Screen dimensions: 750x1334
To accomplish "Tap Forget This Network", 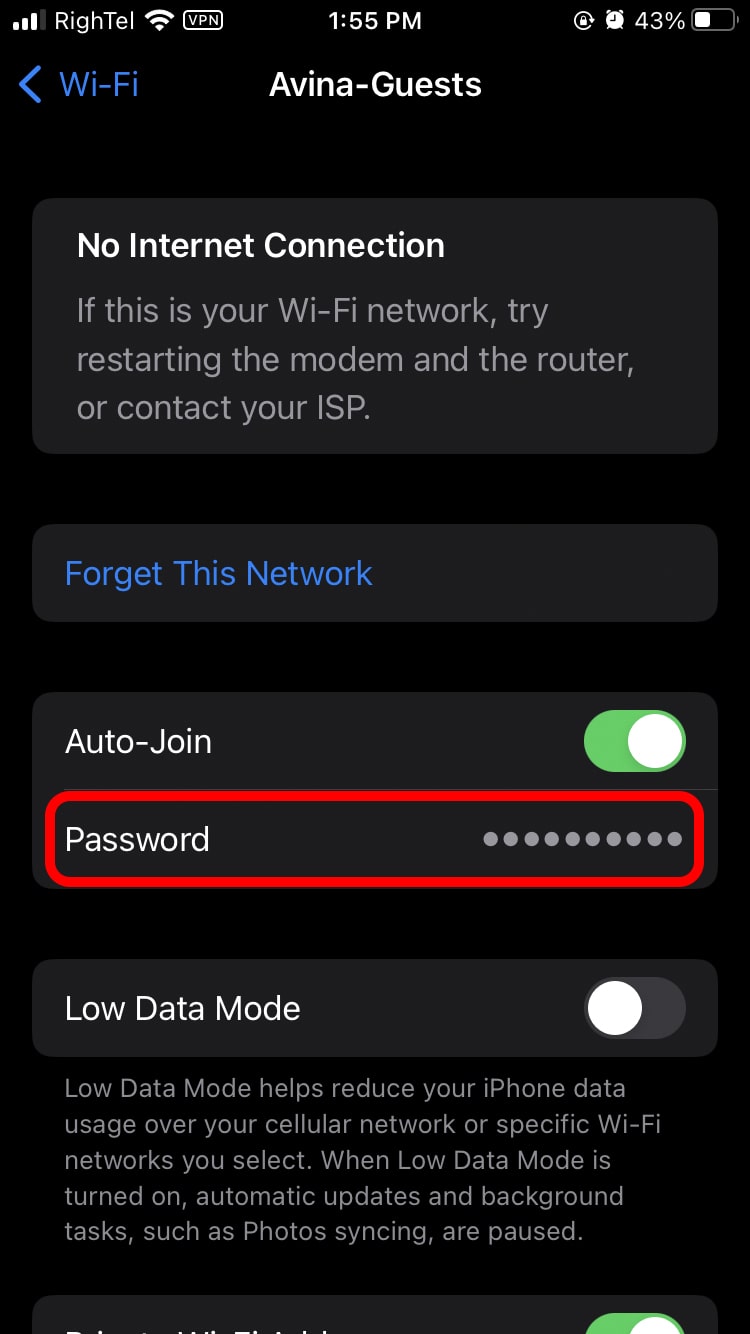I will tap(375, 573).
